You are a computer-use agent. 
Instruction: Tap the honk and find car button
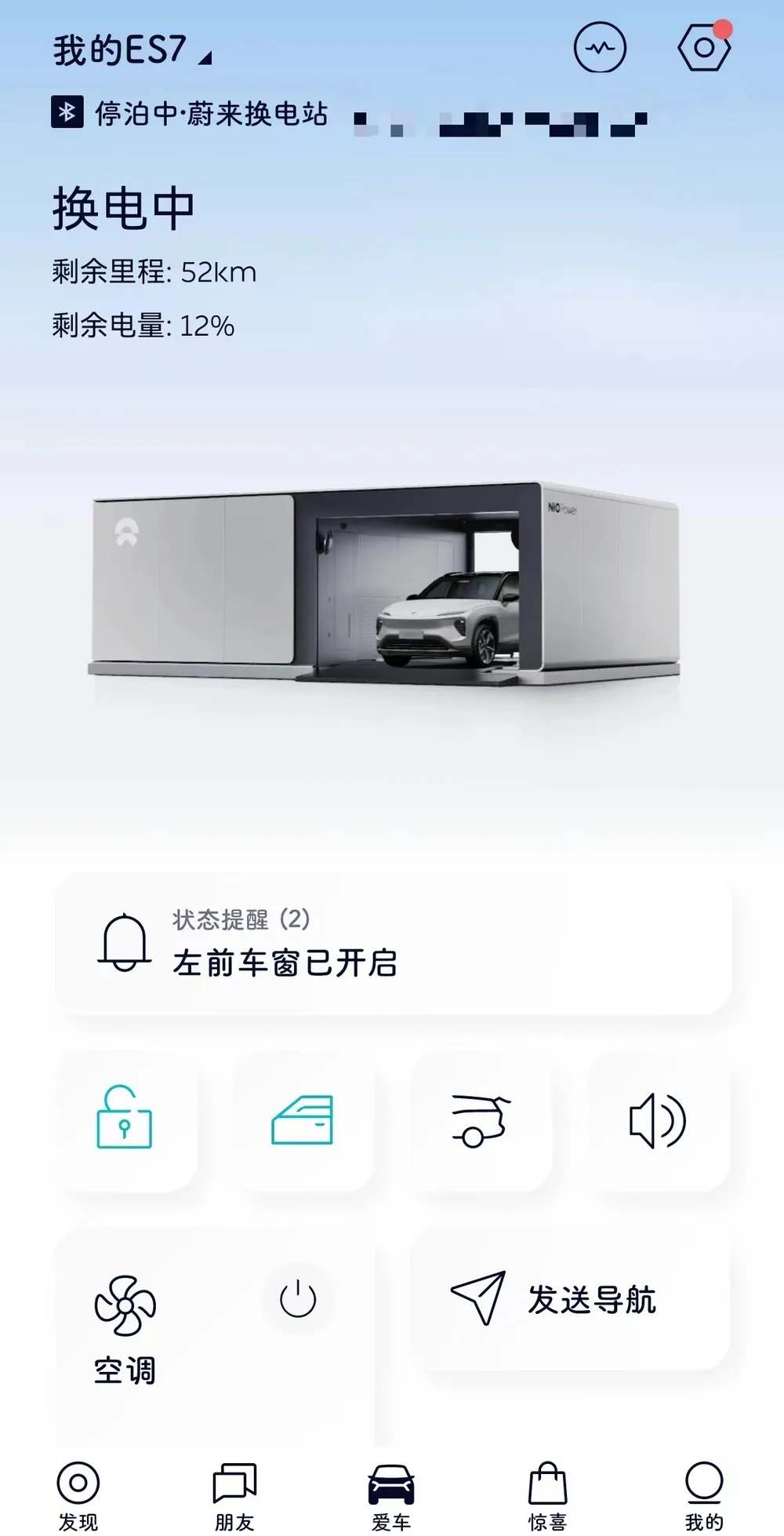click(658, 1119)
